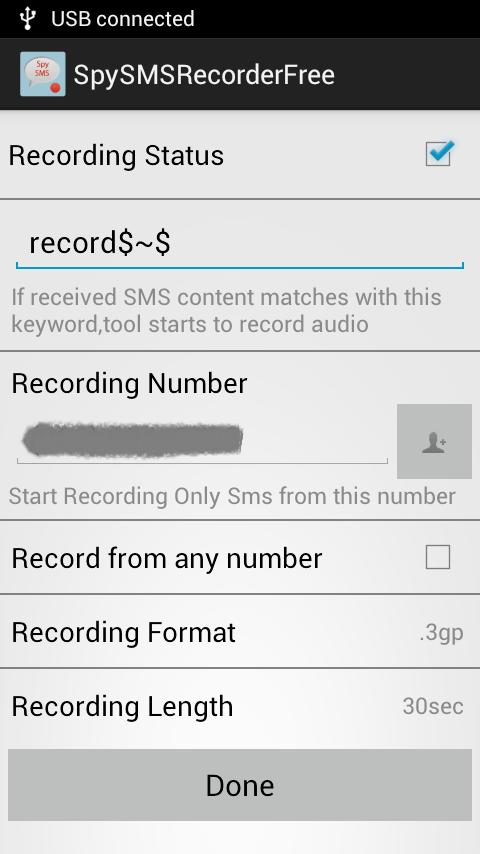Change the Recording Length setting
The image size is (480, 854).
pos(240,706)
